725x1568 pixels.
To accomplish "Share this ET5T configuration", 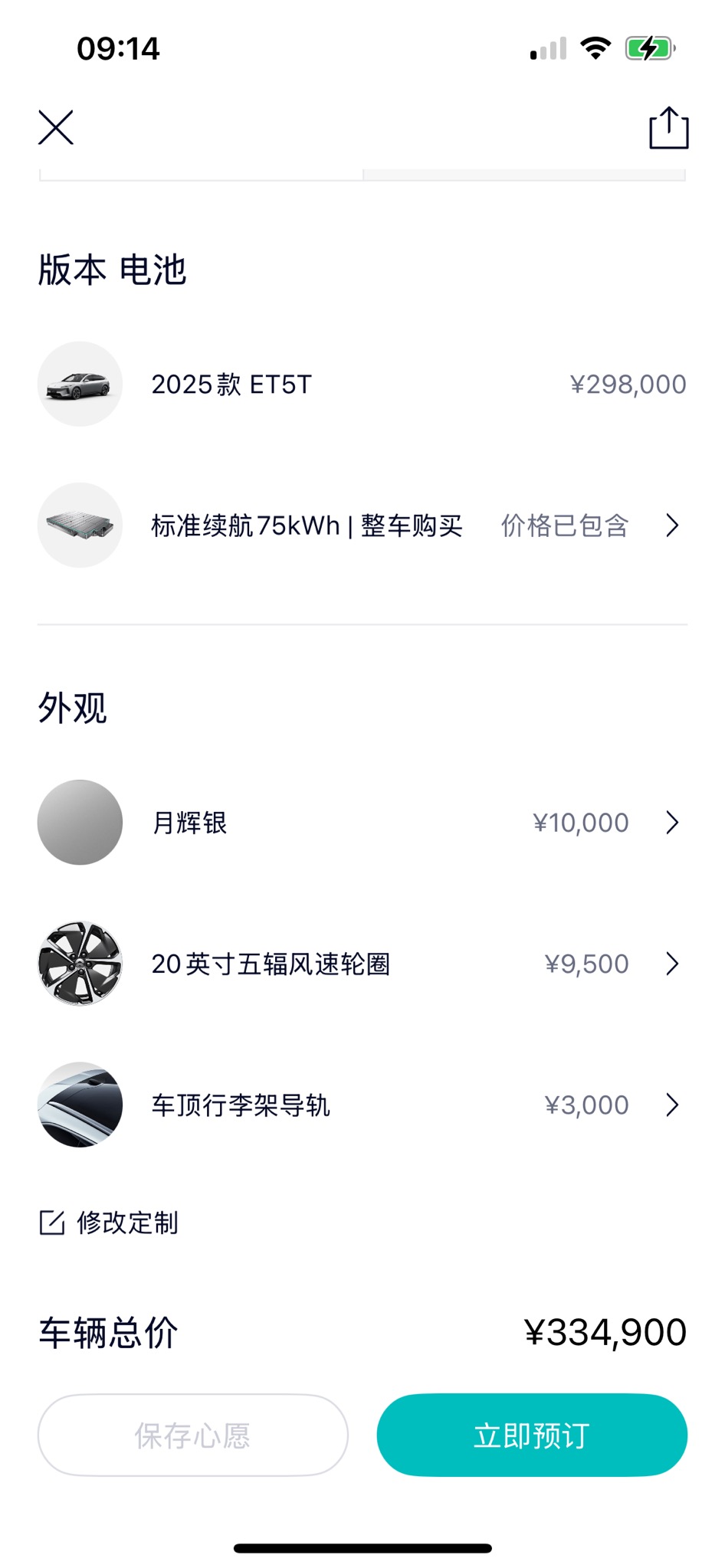I will tap(668, 128).
